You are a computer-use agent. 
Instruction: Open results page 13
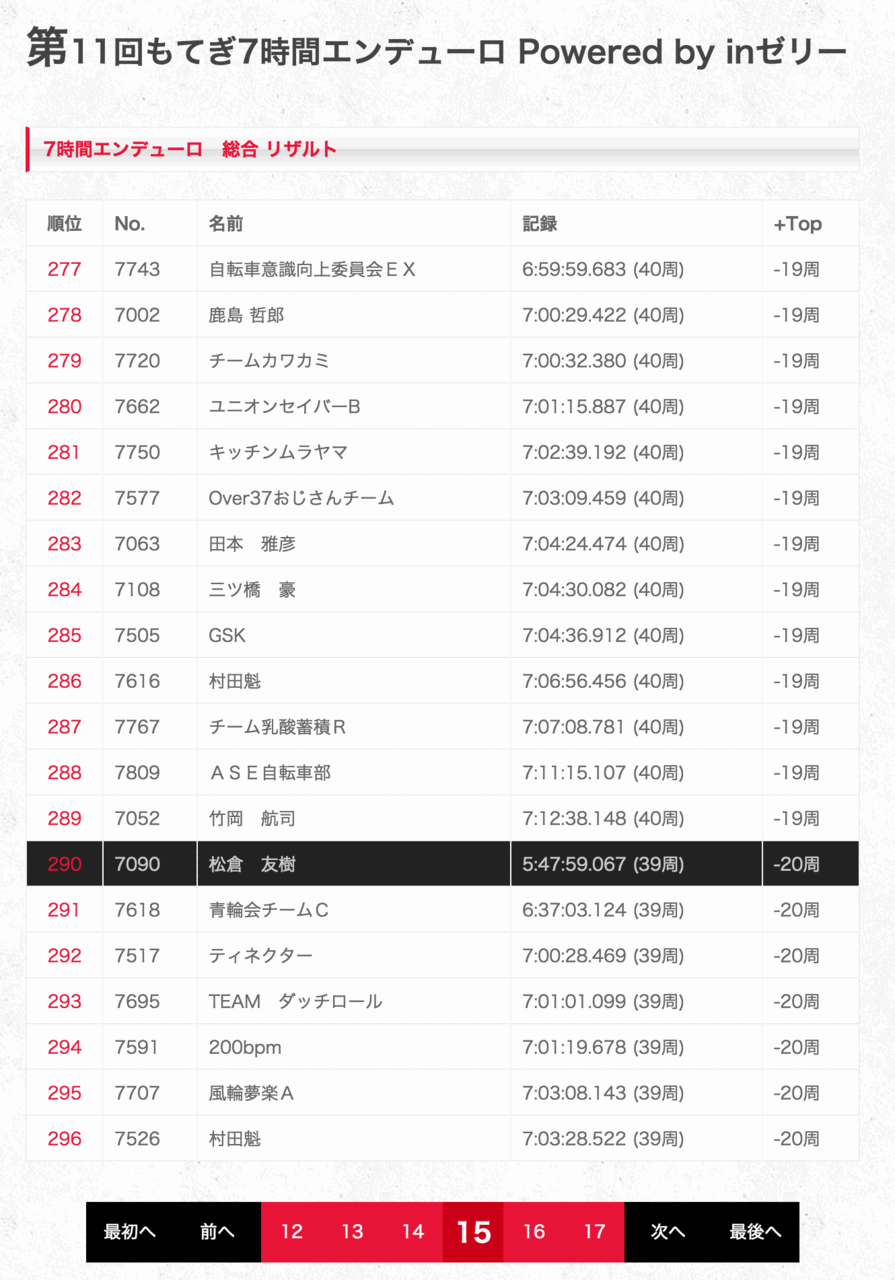pyautogui.click(x=353, y=1232)
